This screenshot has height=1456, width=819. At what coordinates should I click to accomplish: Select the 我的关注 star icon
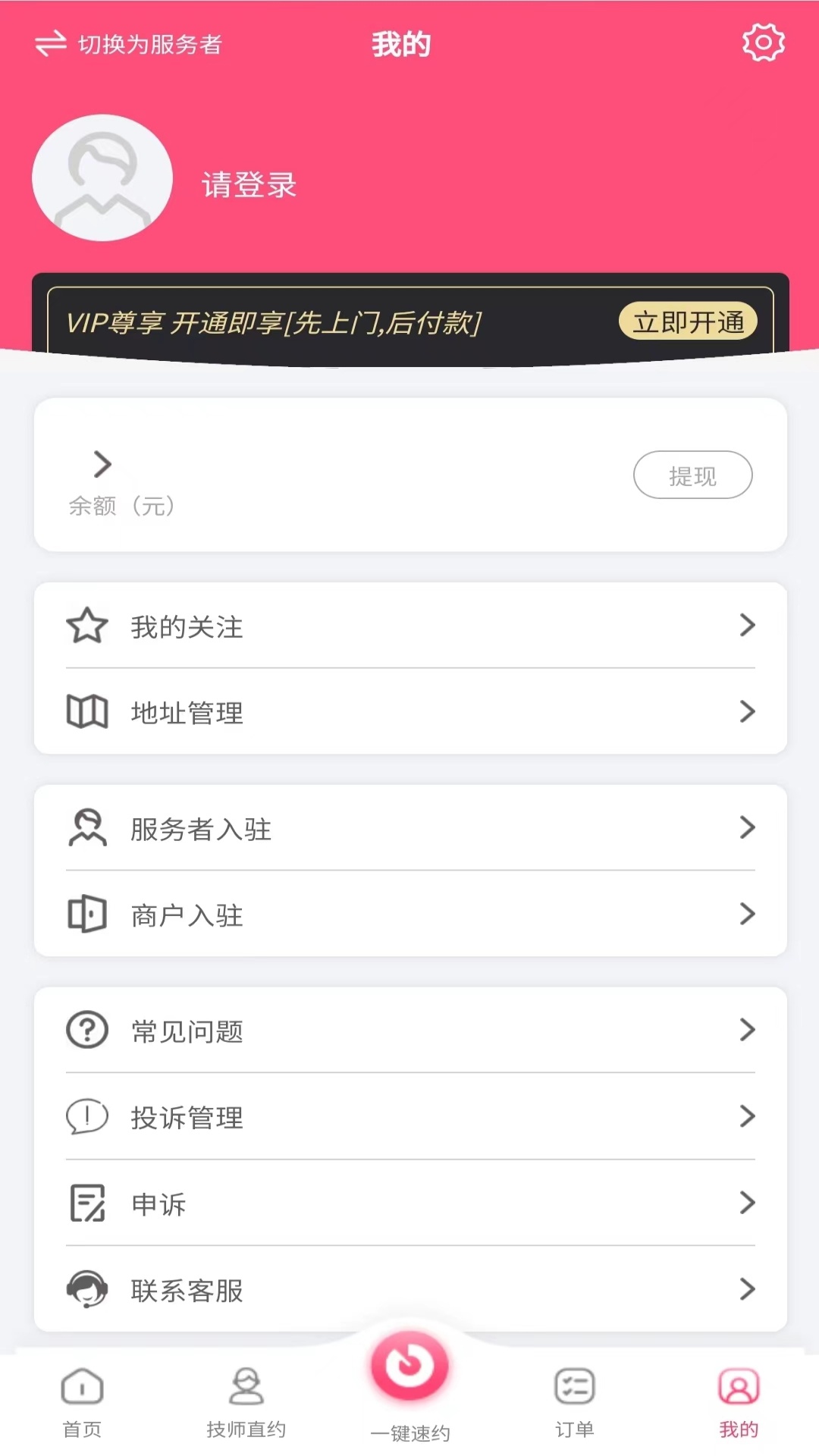pos(87,626)
